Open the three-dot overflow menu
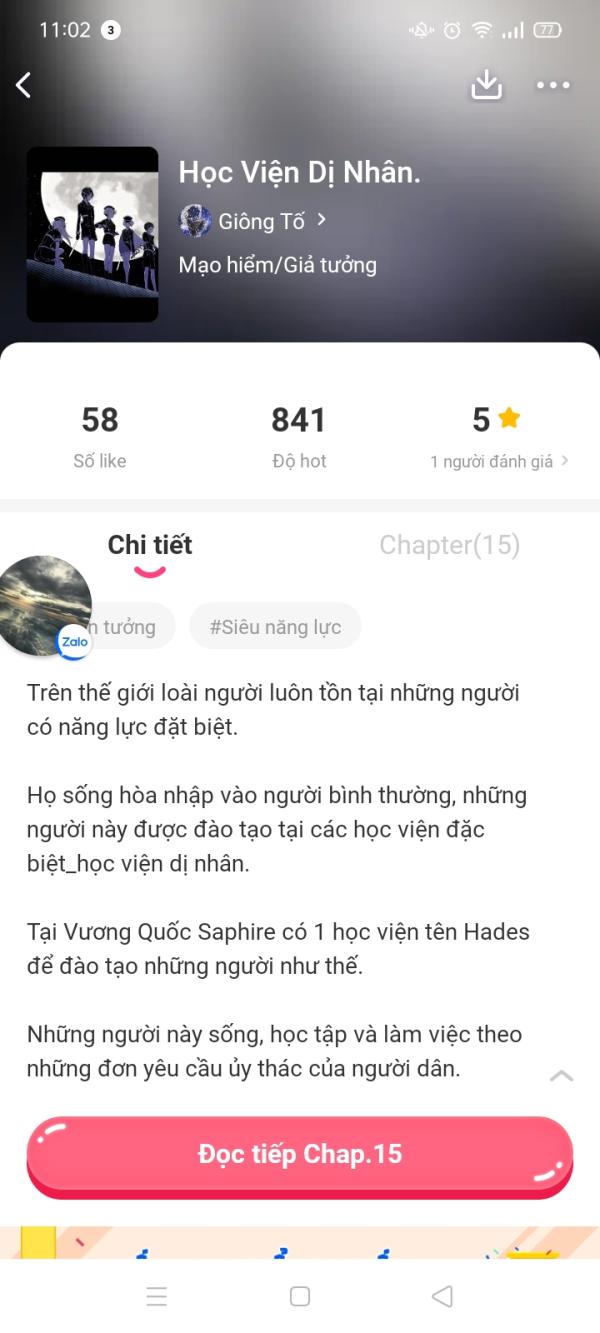This screenshot has height=1333, width=600. 553,86
